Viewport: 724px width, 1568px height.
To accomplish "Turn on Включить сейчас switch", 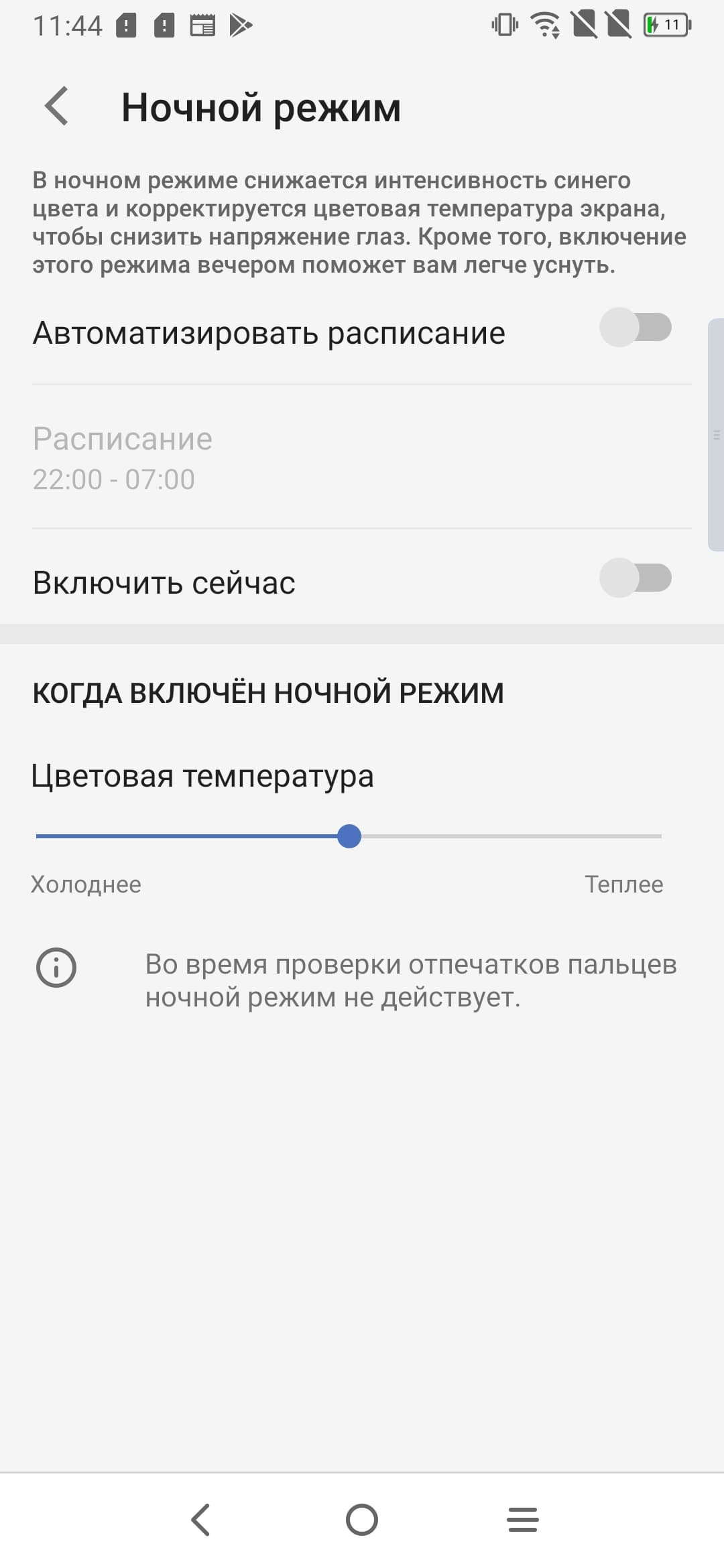I will click(x=635, y=578).
